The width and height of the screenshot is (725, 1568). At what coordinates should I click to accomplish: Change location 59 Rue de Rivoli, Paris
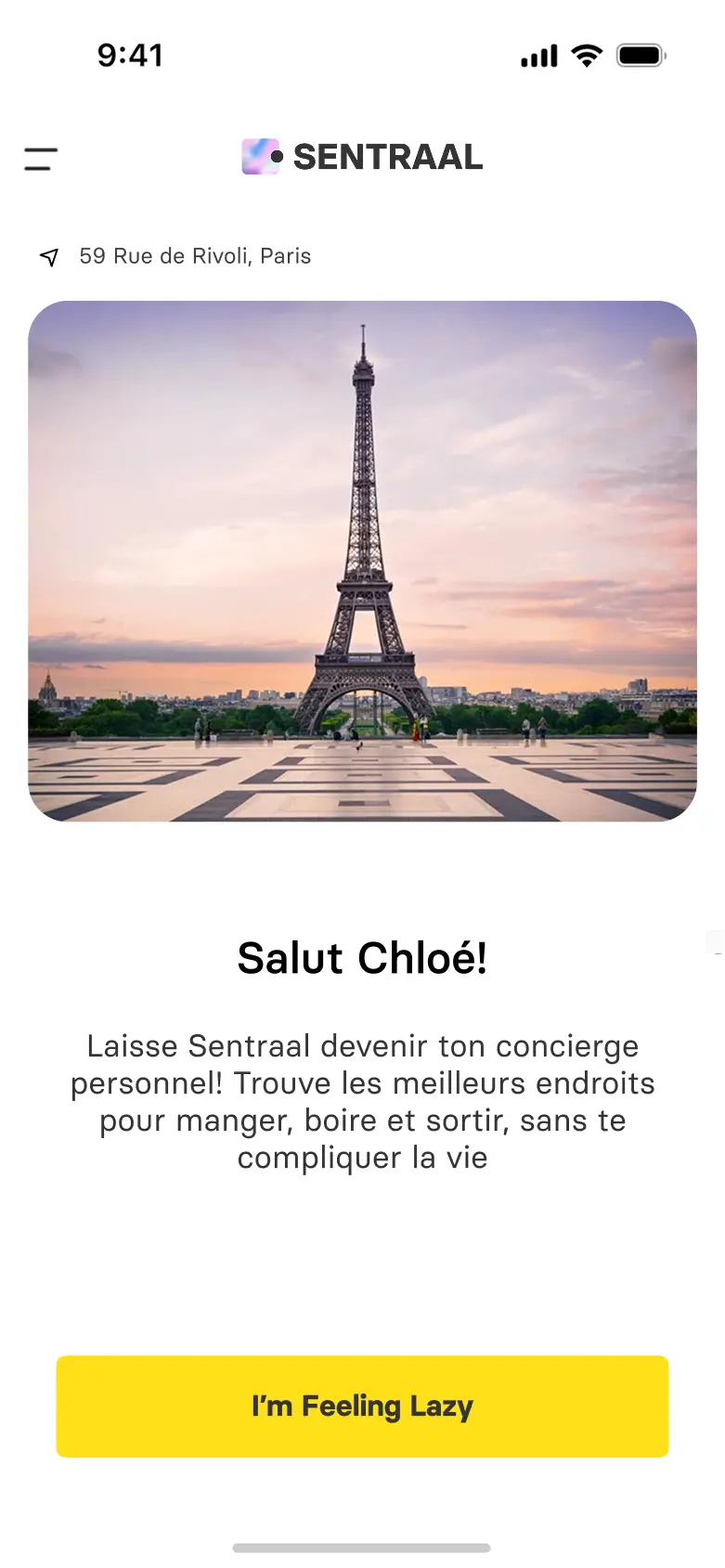(x=175, y=256)
